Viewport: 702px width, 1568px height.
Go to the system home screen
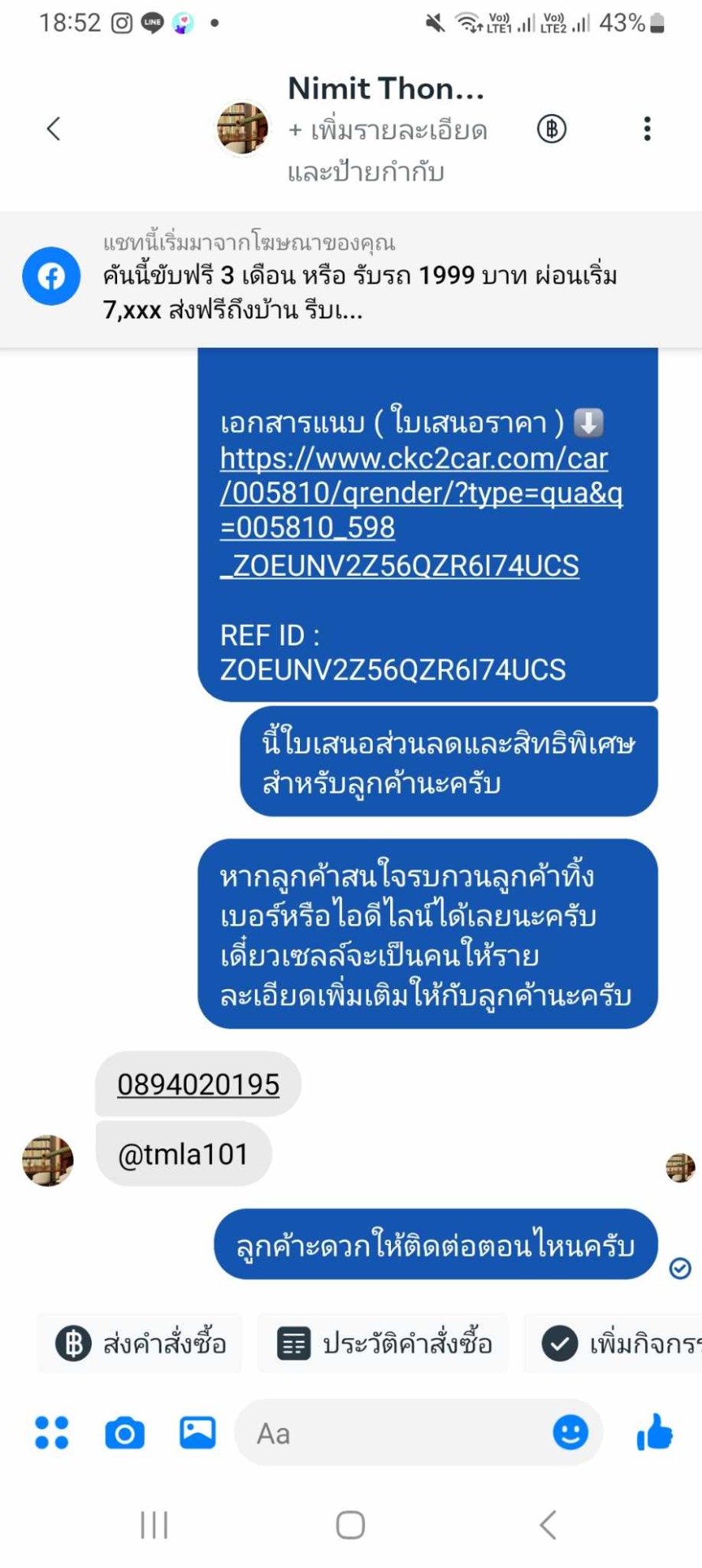351,1524
